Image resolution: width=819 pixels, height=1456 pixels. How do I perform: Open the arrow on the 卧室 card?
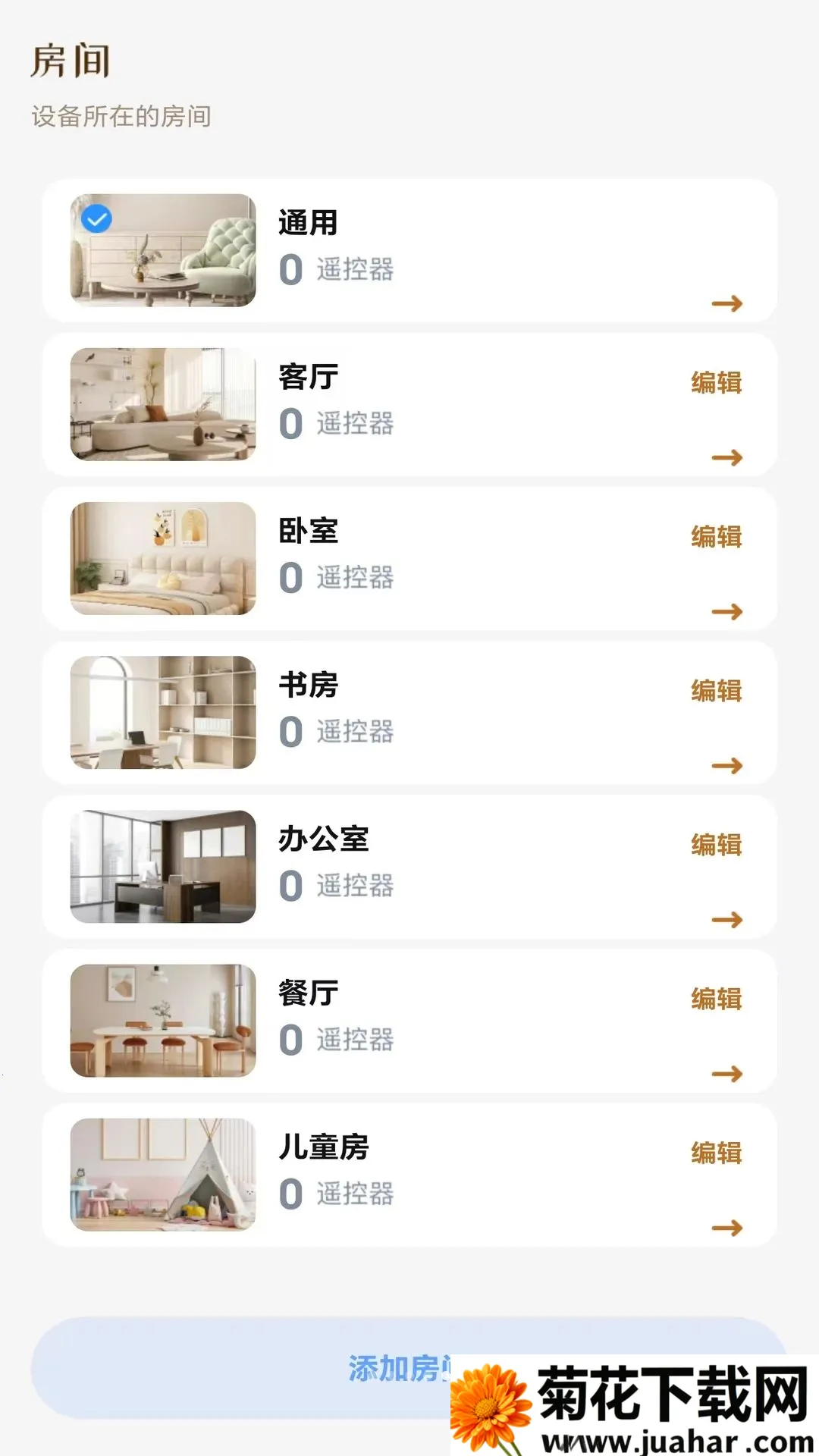point(727,612)
